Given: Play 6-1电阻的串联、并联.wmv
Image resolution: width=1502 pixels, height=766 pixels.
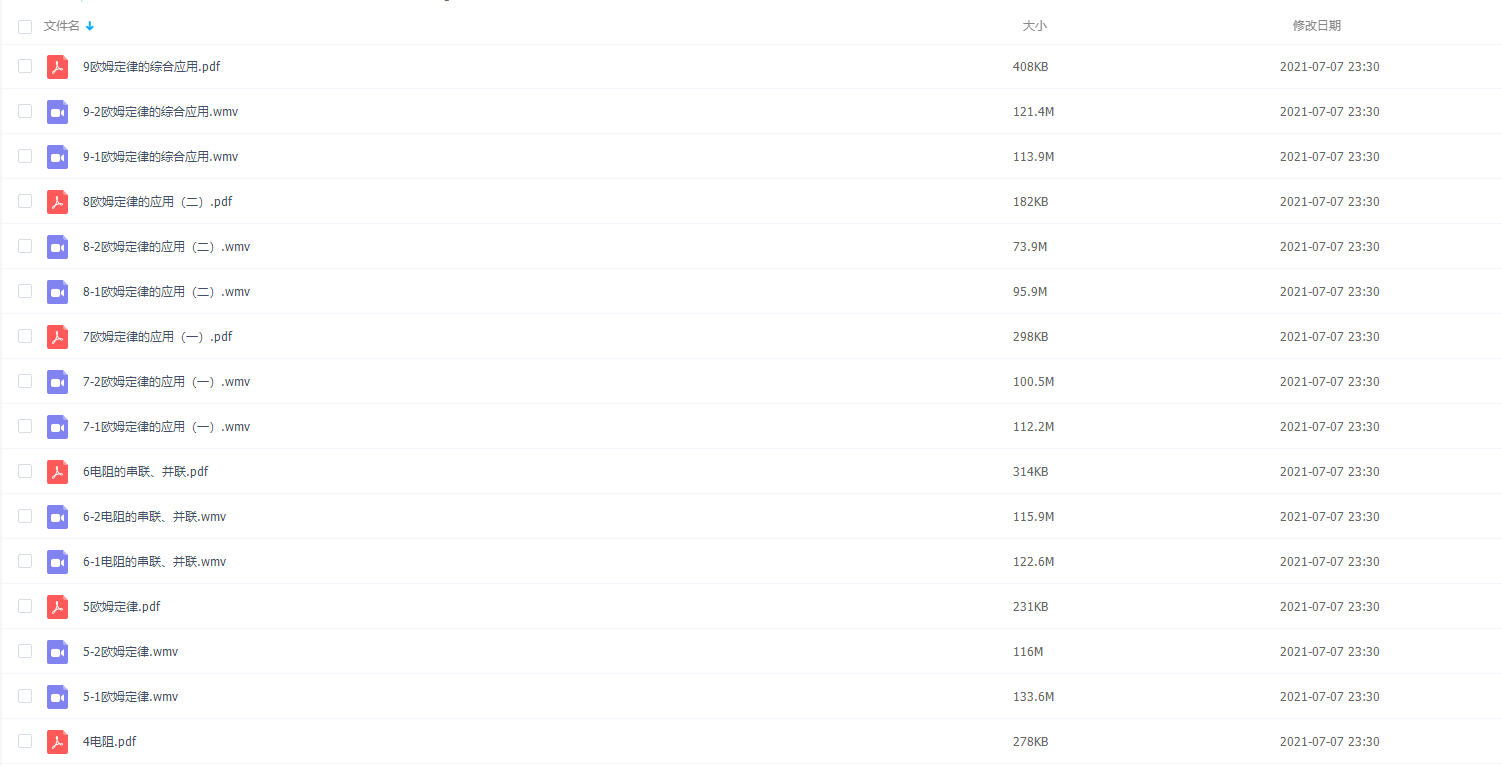Looking at the screenshot, I should tap(154, 562).
